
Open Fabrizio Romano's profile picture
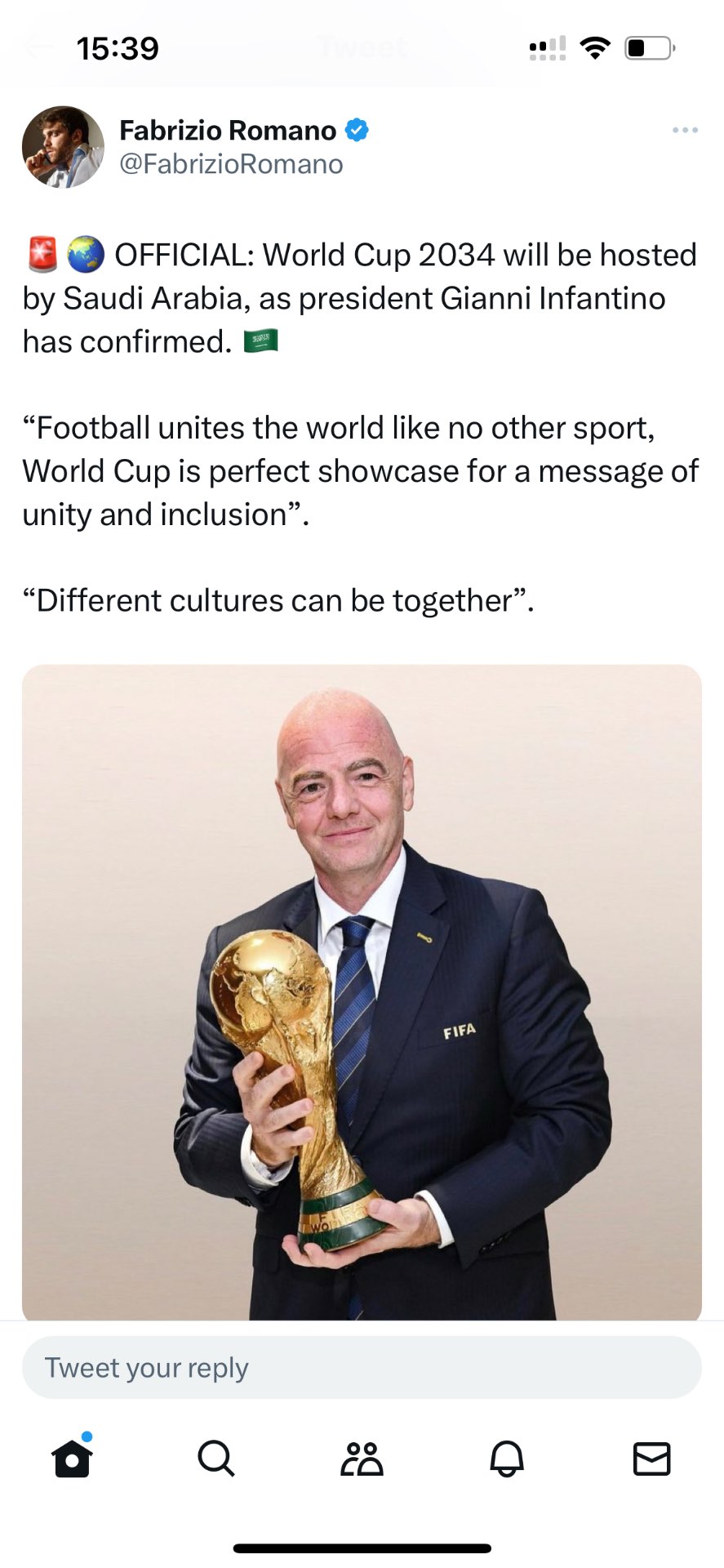63,147
